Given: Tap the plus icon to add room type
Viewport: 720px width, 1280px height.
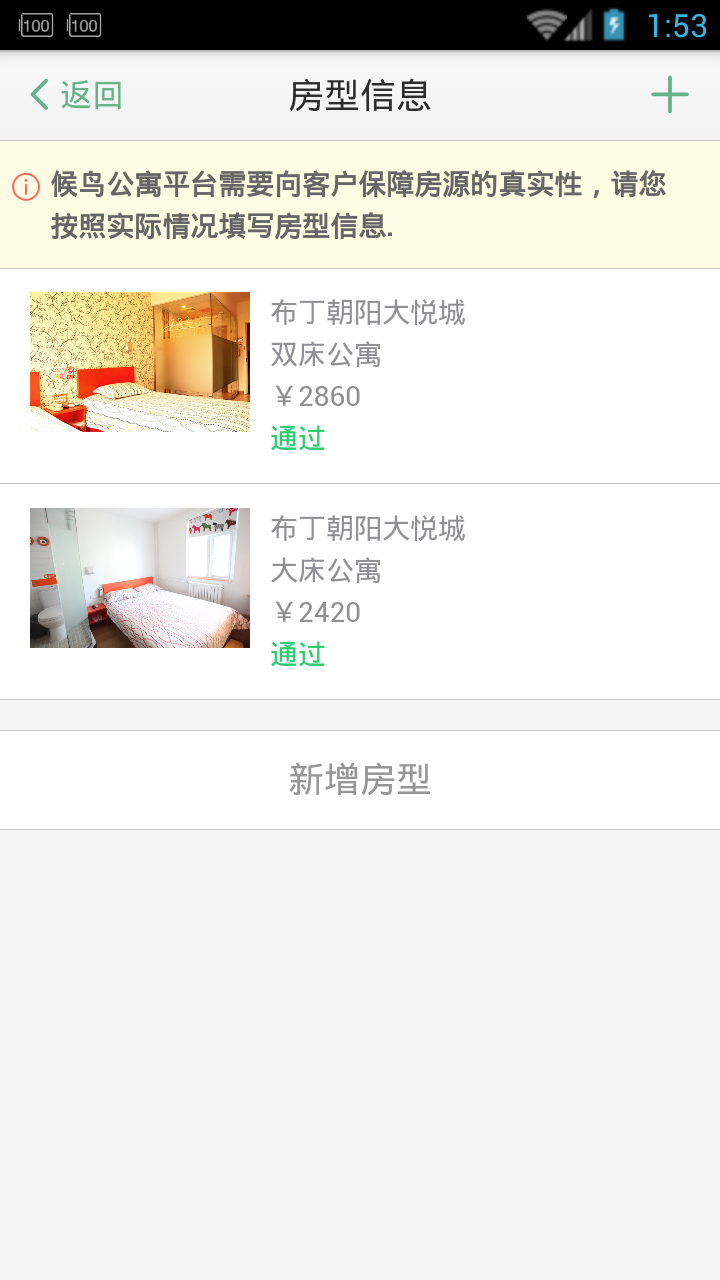Looking at the screenshot, I should [669, 95].
